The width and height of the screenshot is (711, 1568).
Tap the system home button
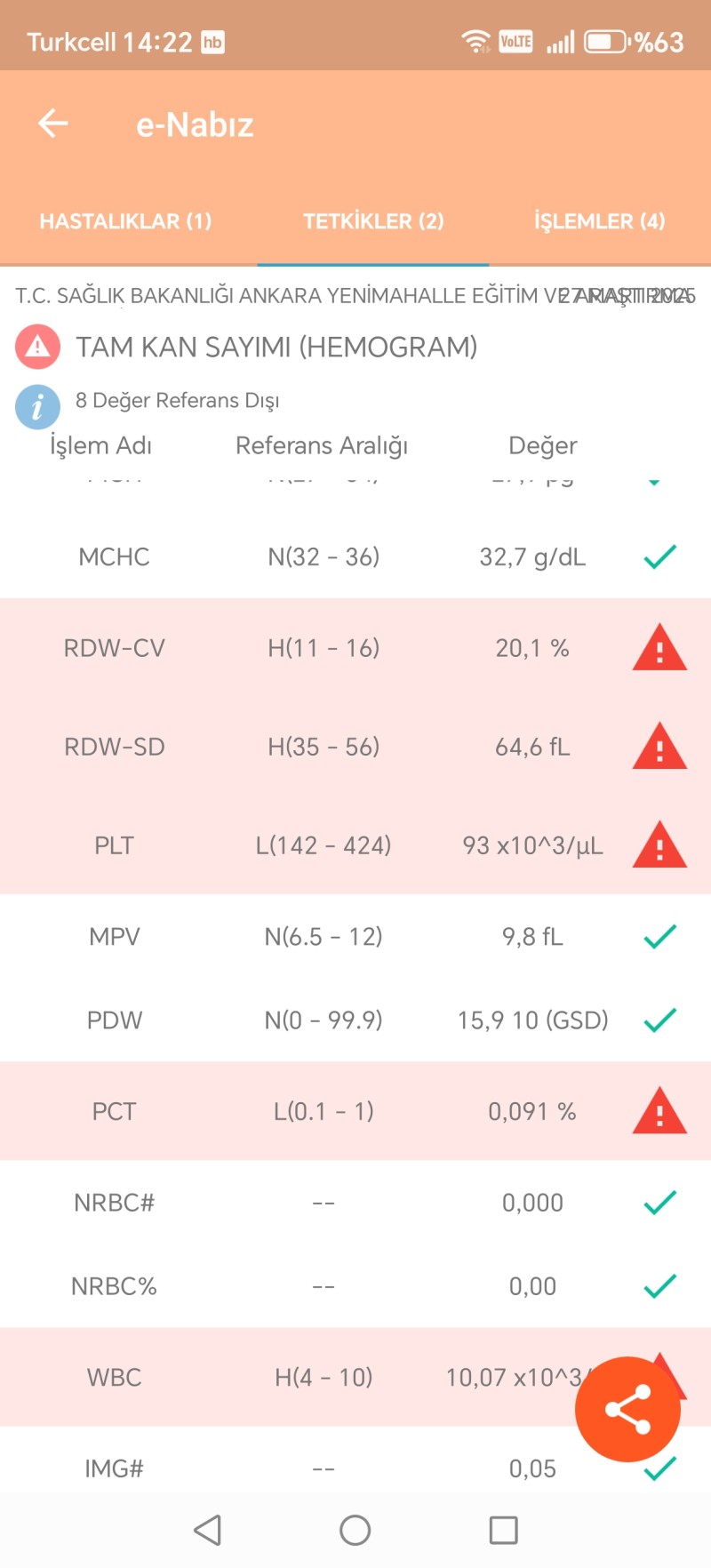click(355, 1530)
